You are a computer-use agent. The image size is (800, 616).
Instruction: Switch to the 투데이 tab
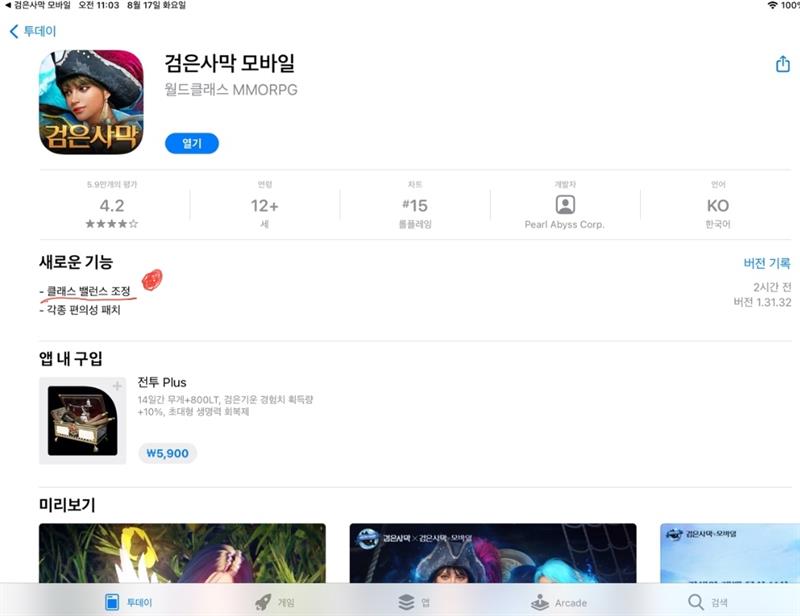130,602
